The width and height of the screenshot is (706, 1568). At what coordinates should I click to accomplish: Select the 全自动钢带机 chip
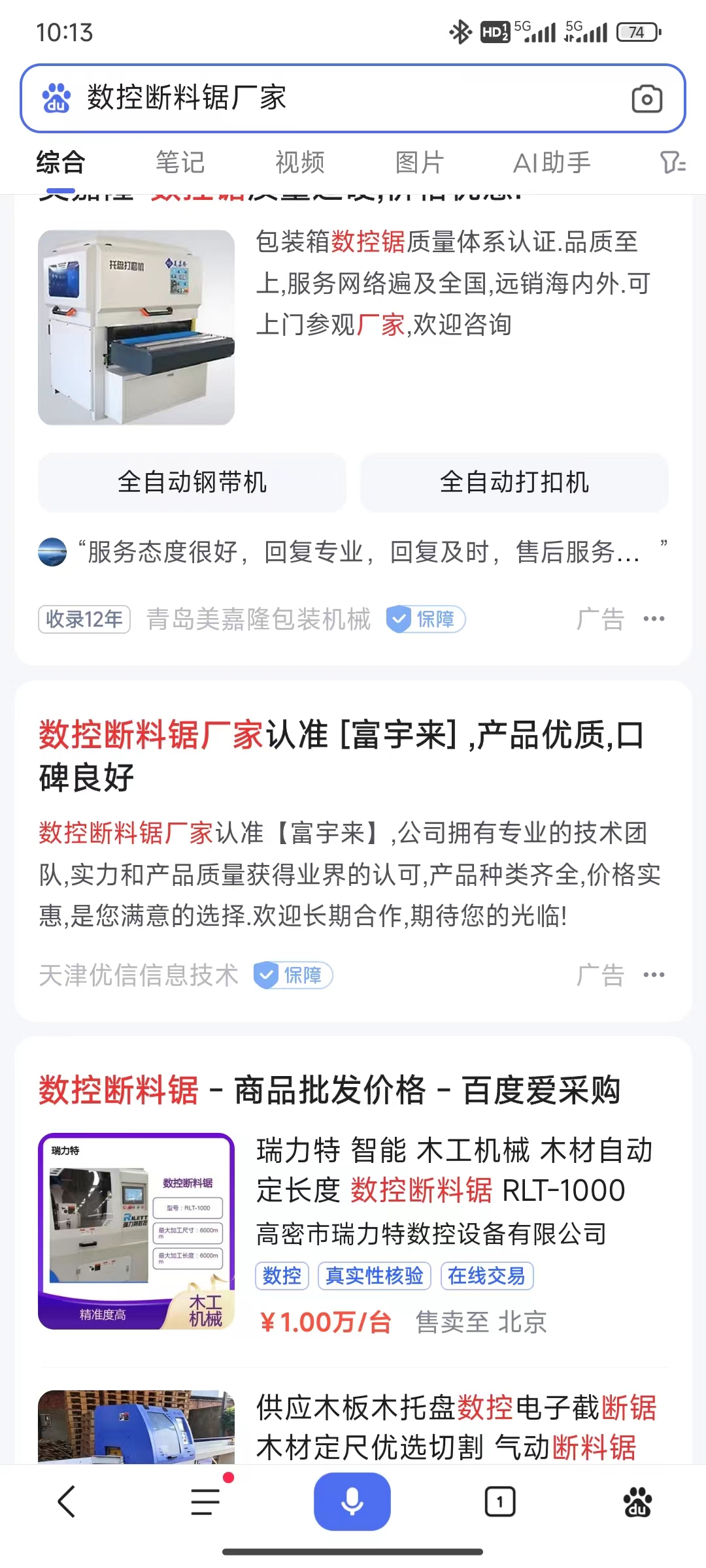pyautogui.click(x=192, y=482)
